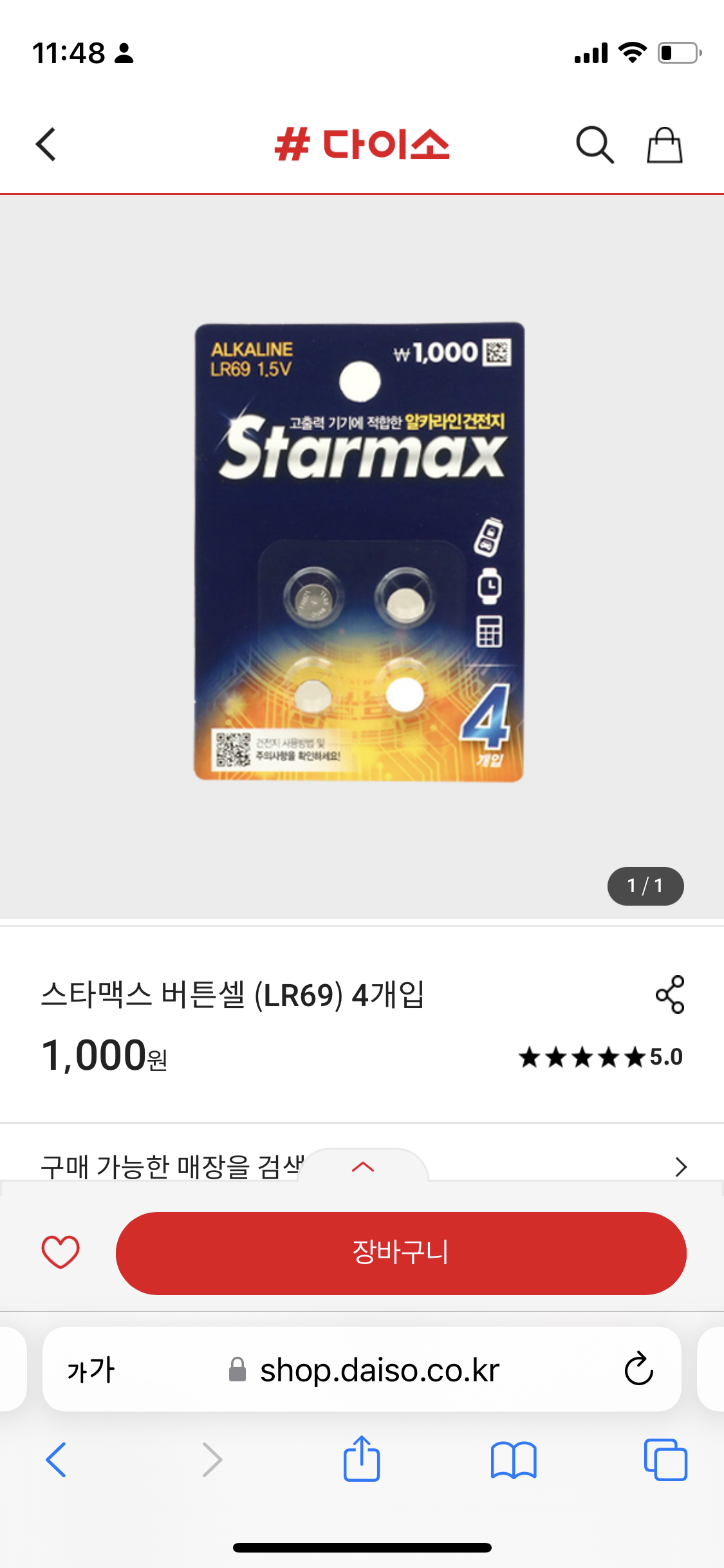Reload the page in Safari

[638, 1370]
